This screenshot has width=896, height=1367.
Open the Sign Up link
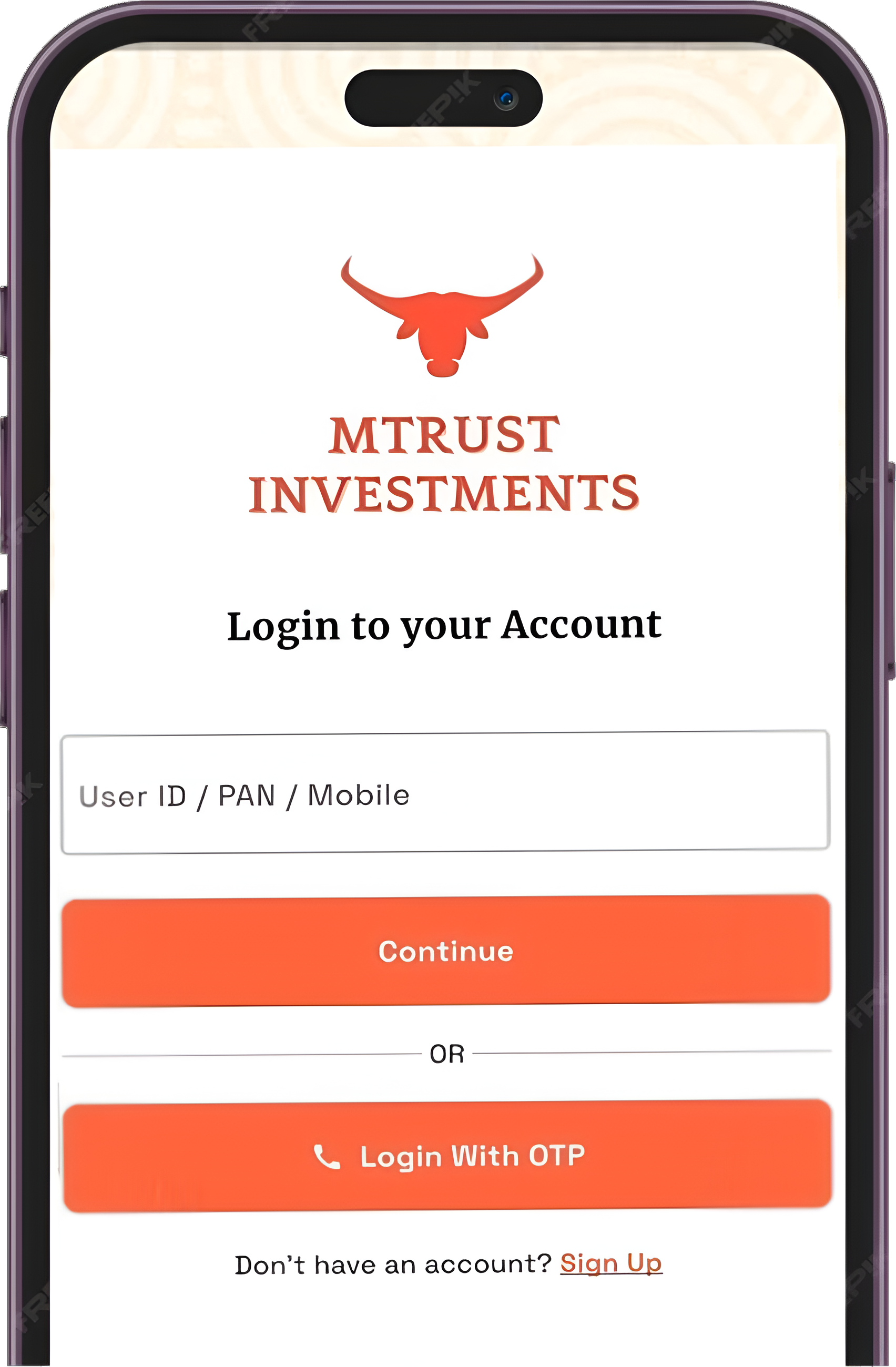tap(610, 1263)
